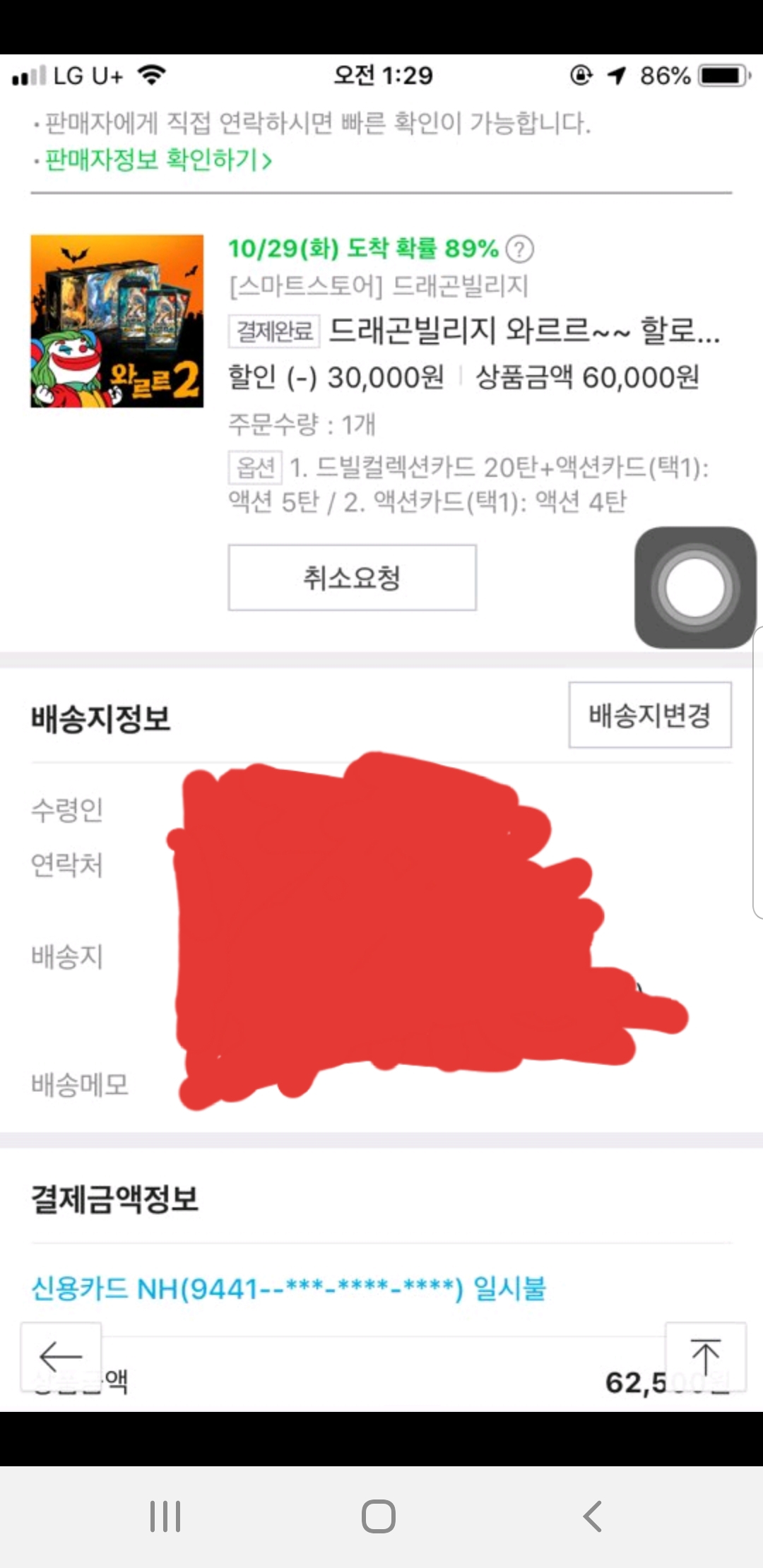Tap the AssistiveTouch floating button
Image resolution: width=763 pixels, height=1568 pixels.
point(695,588)
